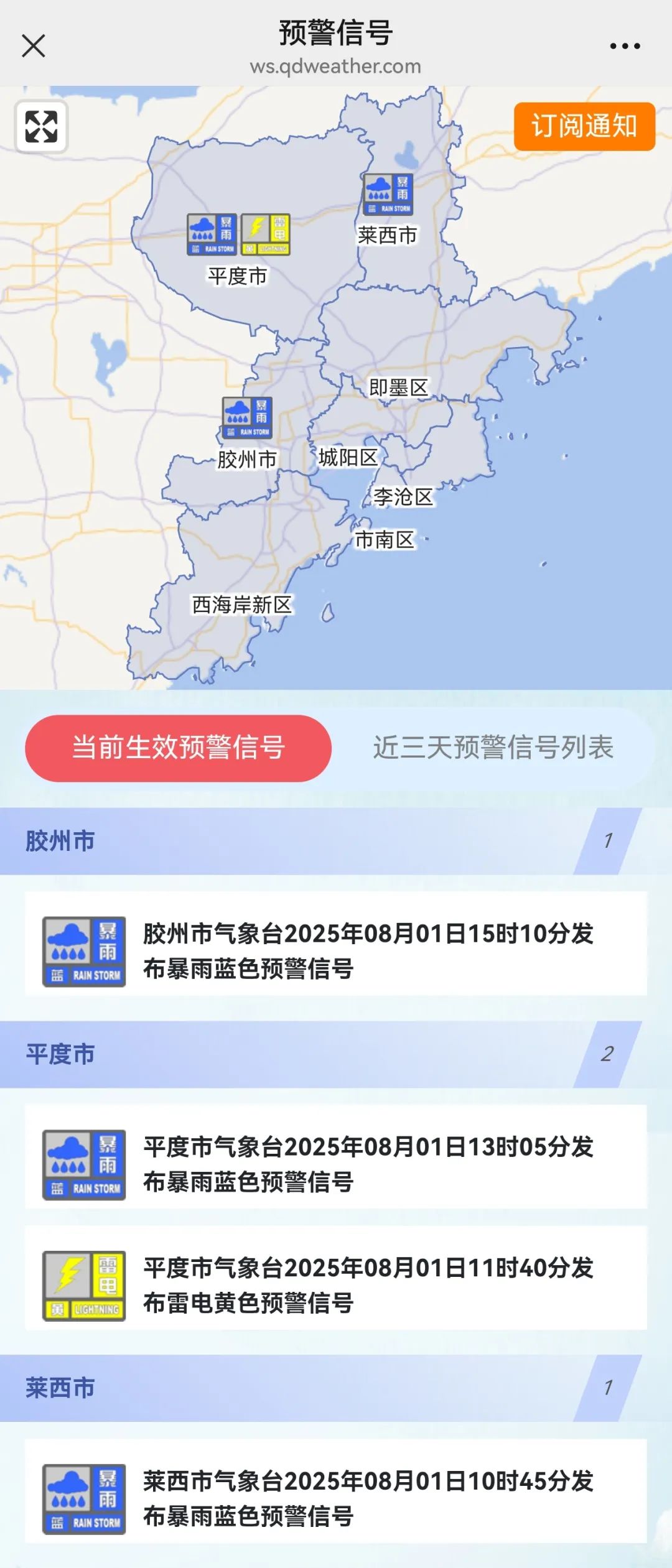The image size is (672, 1568).
Task: Expand the map to fullscreen
Action: pyautogui.click(x=41, y=127)
